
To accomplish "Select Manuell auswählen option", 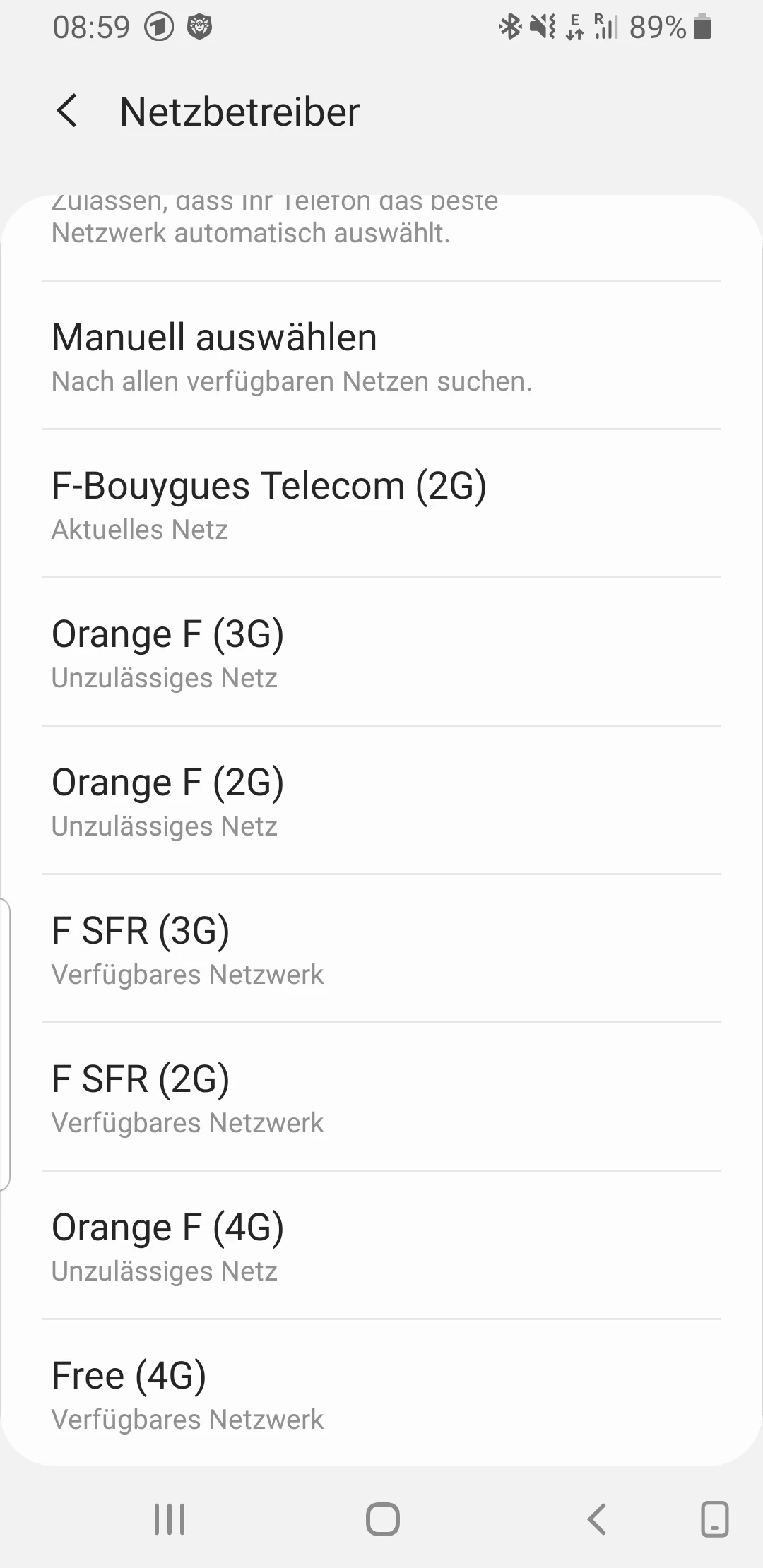I will click(x=381, y=356).
